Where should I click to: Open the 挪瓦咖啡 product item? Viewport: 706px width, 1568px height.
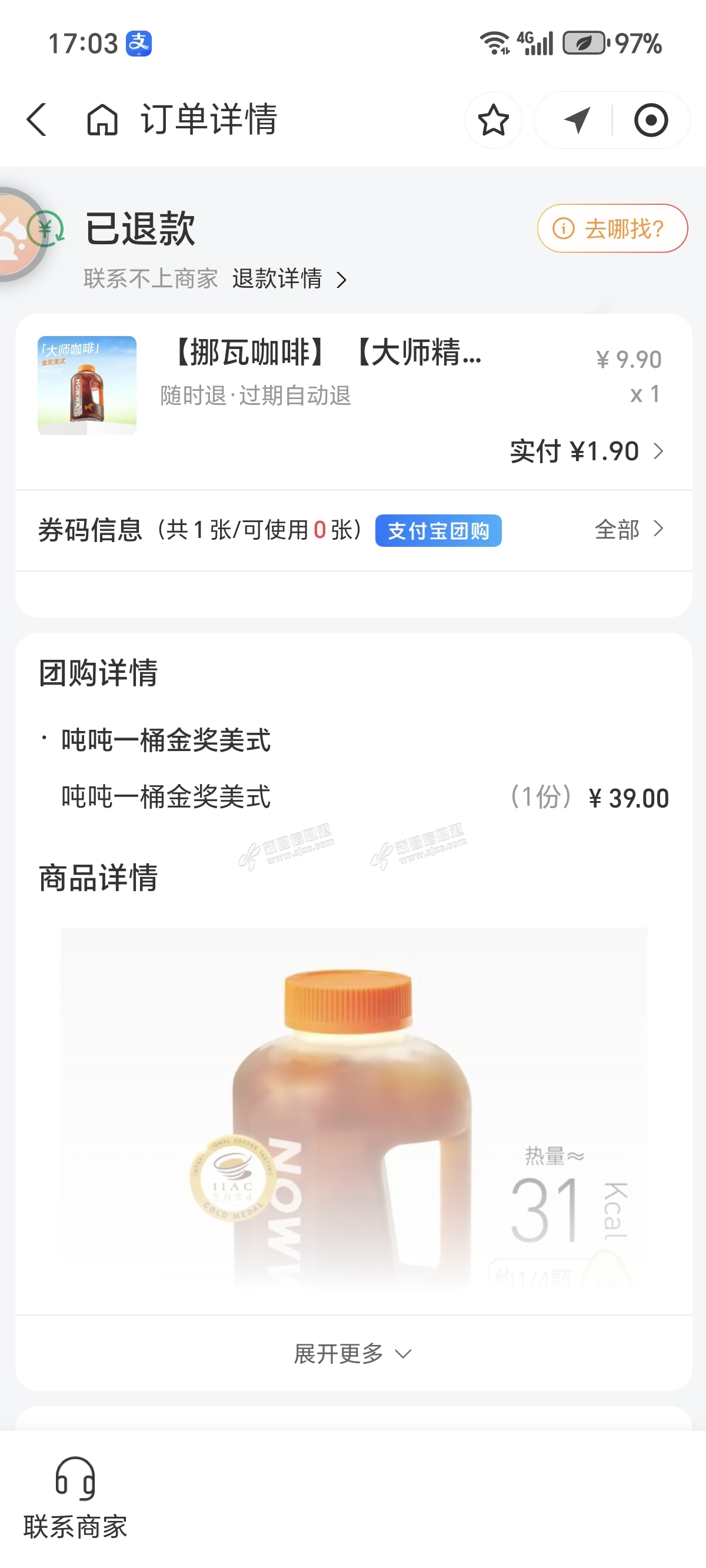pos(353,386)
